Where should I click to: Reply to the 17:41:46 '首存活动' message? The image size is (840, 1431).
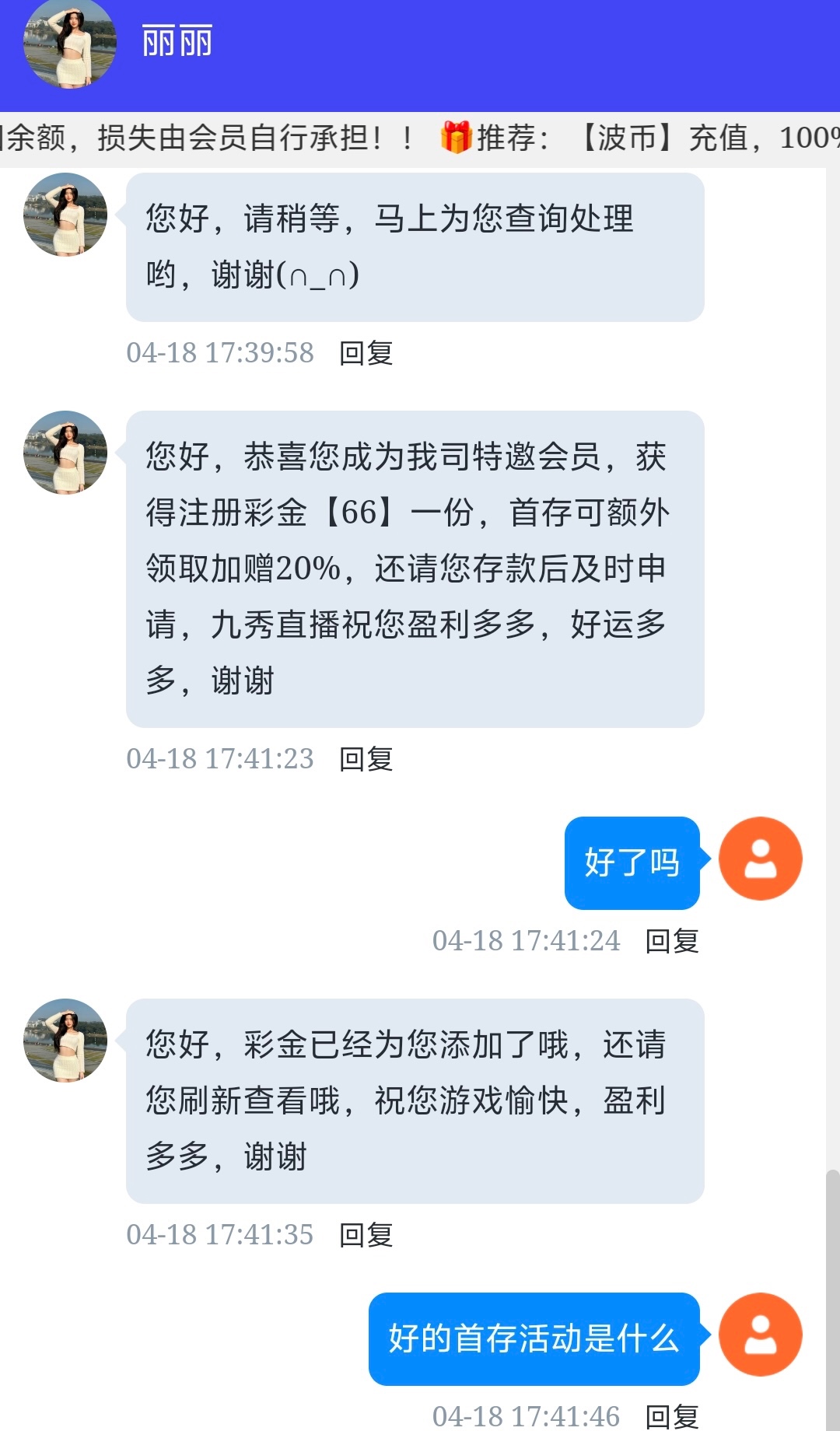[x=672, y=1417]
